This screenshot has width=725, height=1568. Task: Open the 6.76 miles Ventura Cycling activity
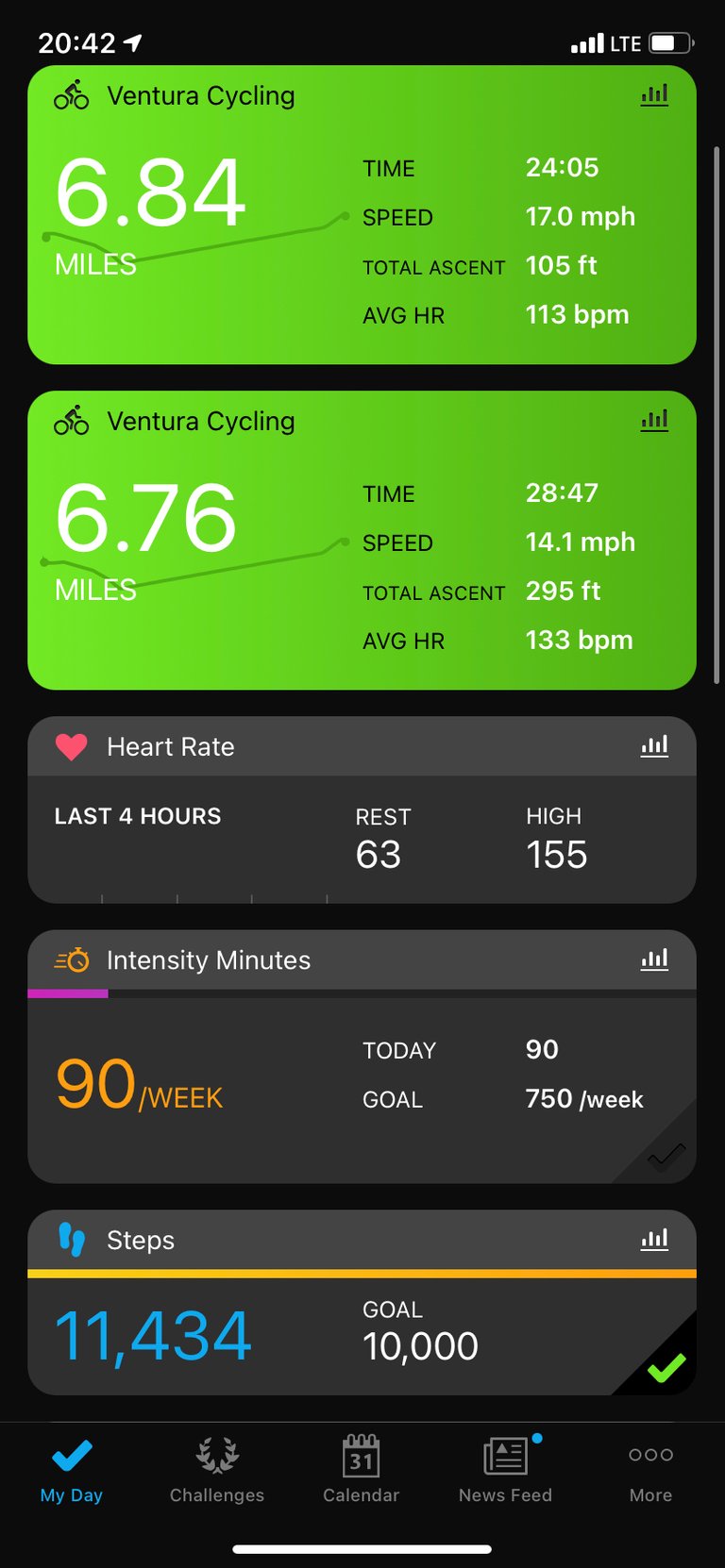pyautogui.click(x=362, y=541)
